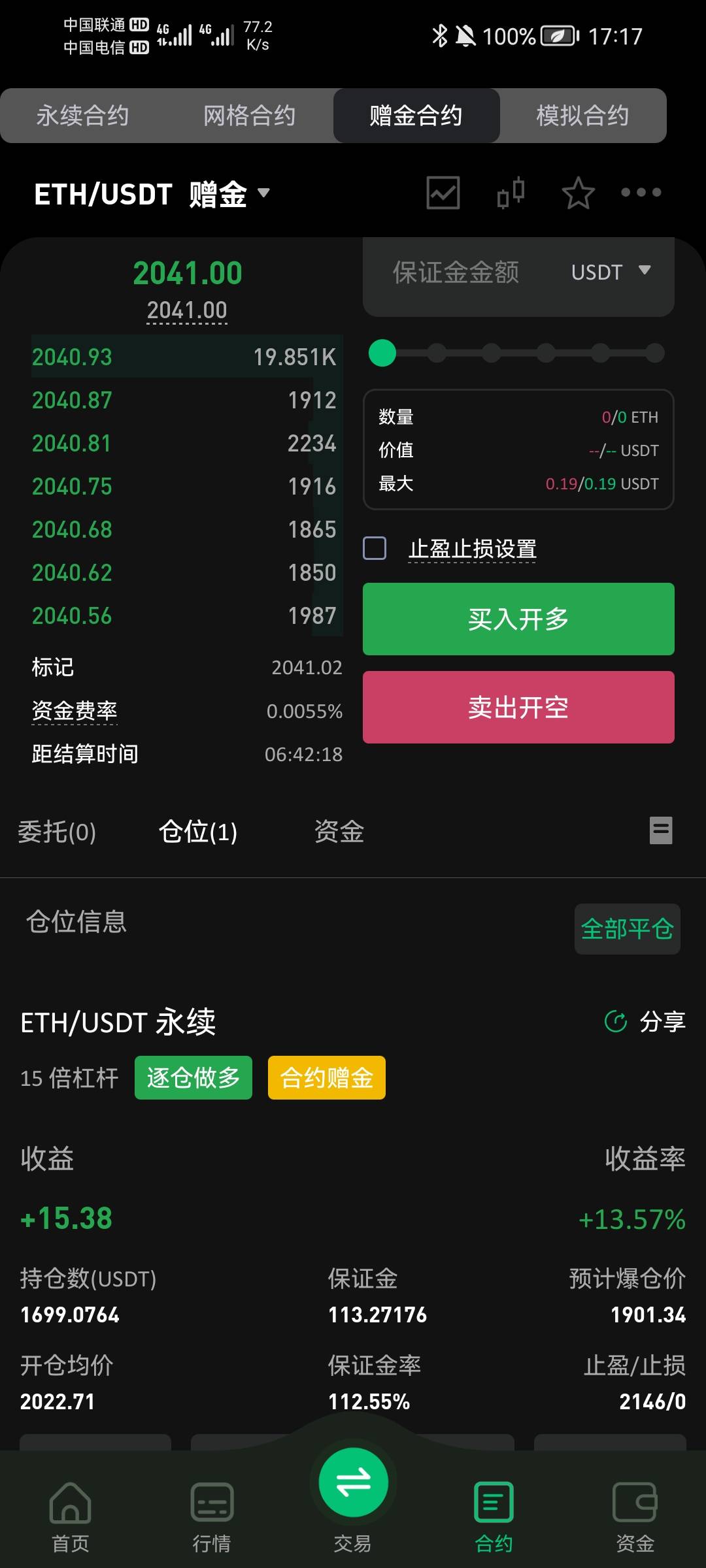Switch to the 网格合约 tab

point(249,116)
